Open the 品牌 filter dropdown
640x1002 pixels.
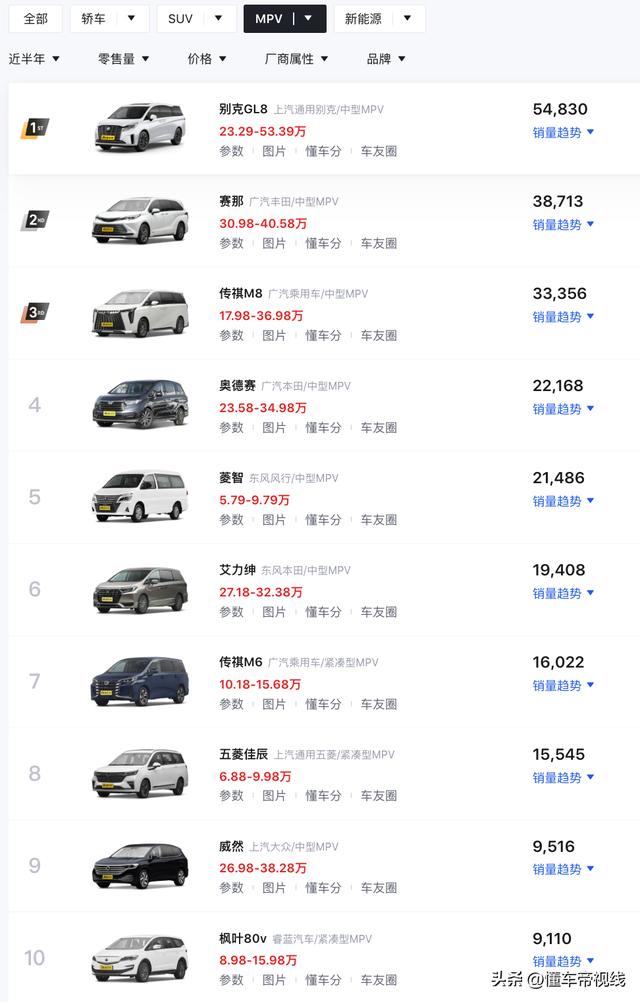(x=386, y=59)
